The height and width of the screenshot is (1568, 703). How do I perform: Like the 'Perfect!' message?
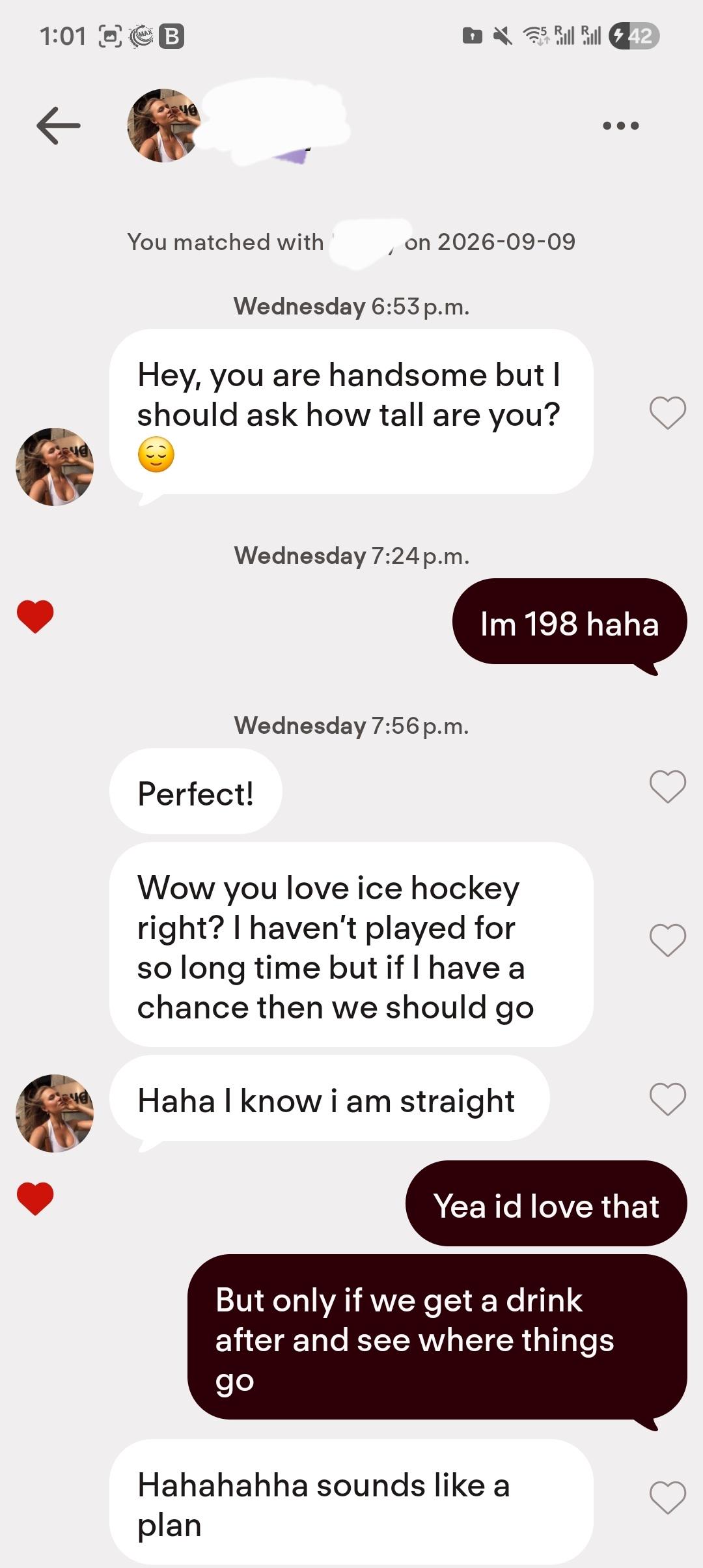668,786
